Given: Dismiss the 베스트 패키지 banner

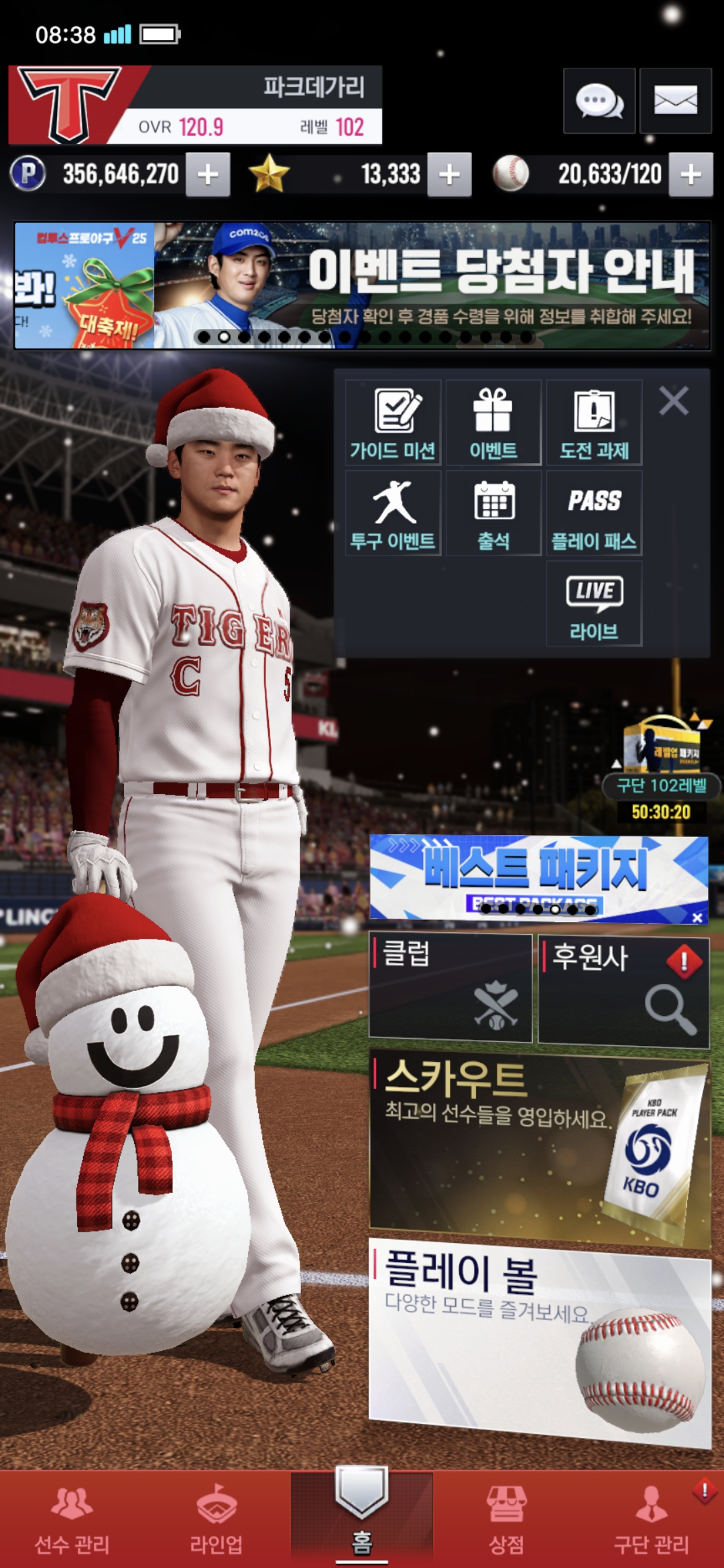Looking at the screenshot, I should point(697,917).
